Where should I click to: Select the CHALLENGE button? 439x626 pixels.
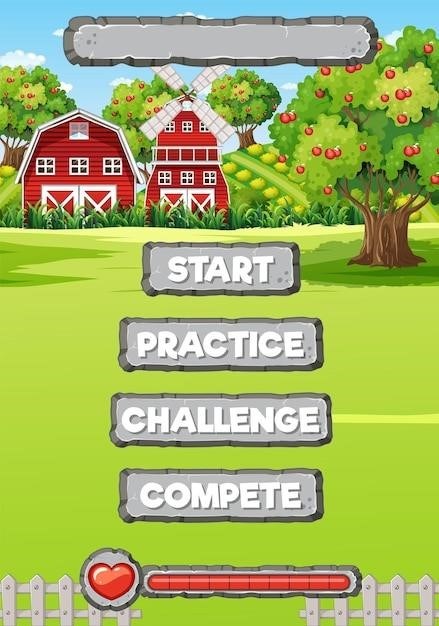click(x=221, y=420)
